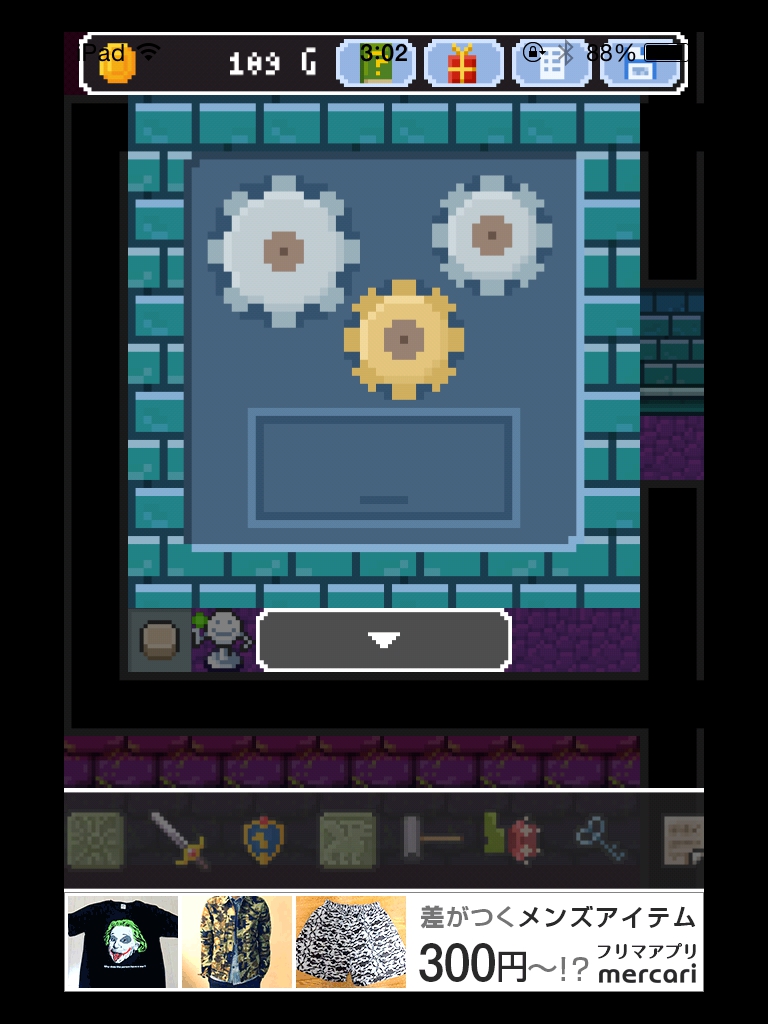
Task: Open the floppy disk save button
Action: pyautogui.click(x=640, y=64)
